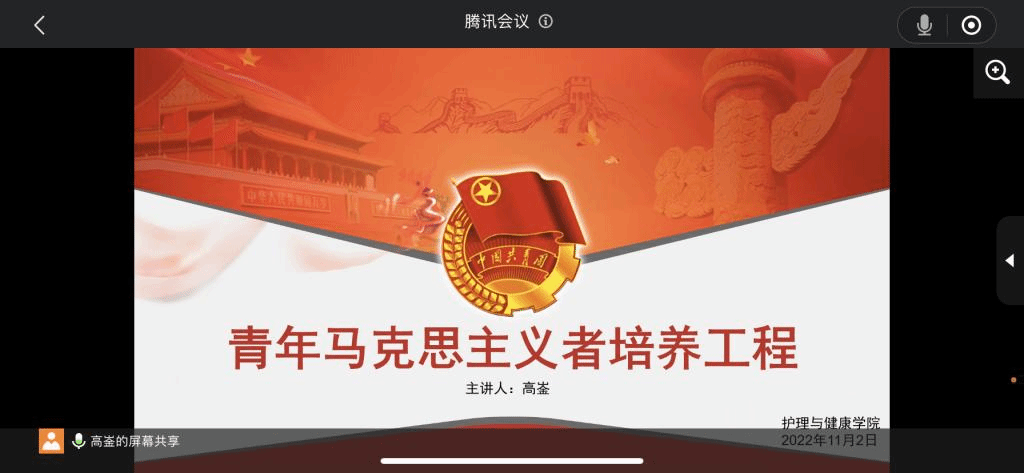Go back using the top-left arrow
Image resolution: width=1024 pixels, height=473 pixels.
click(x=40, y=25)
